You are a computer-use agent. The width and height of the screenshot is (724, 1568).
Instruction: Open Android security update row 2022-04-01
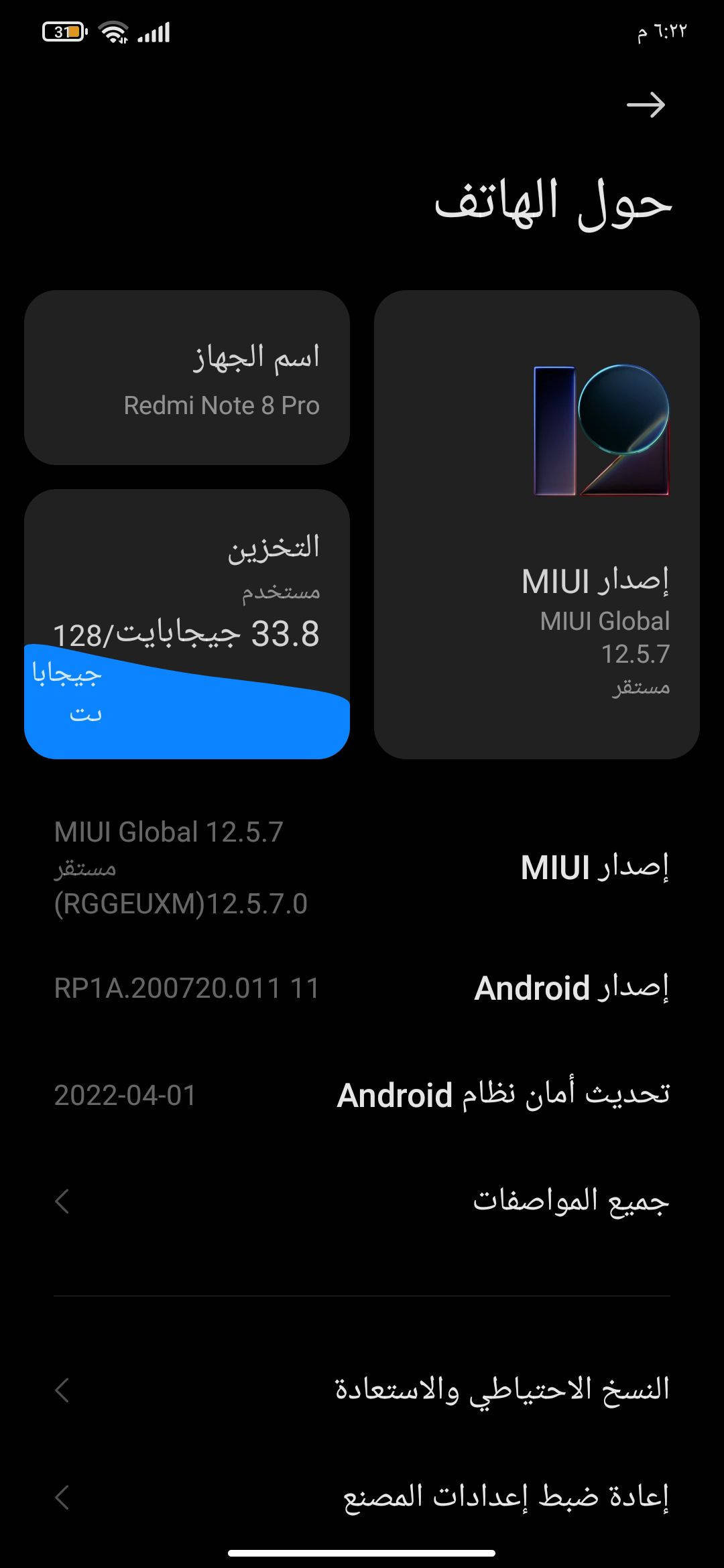pyautogui.click(x=362, y=1096)
